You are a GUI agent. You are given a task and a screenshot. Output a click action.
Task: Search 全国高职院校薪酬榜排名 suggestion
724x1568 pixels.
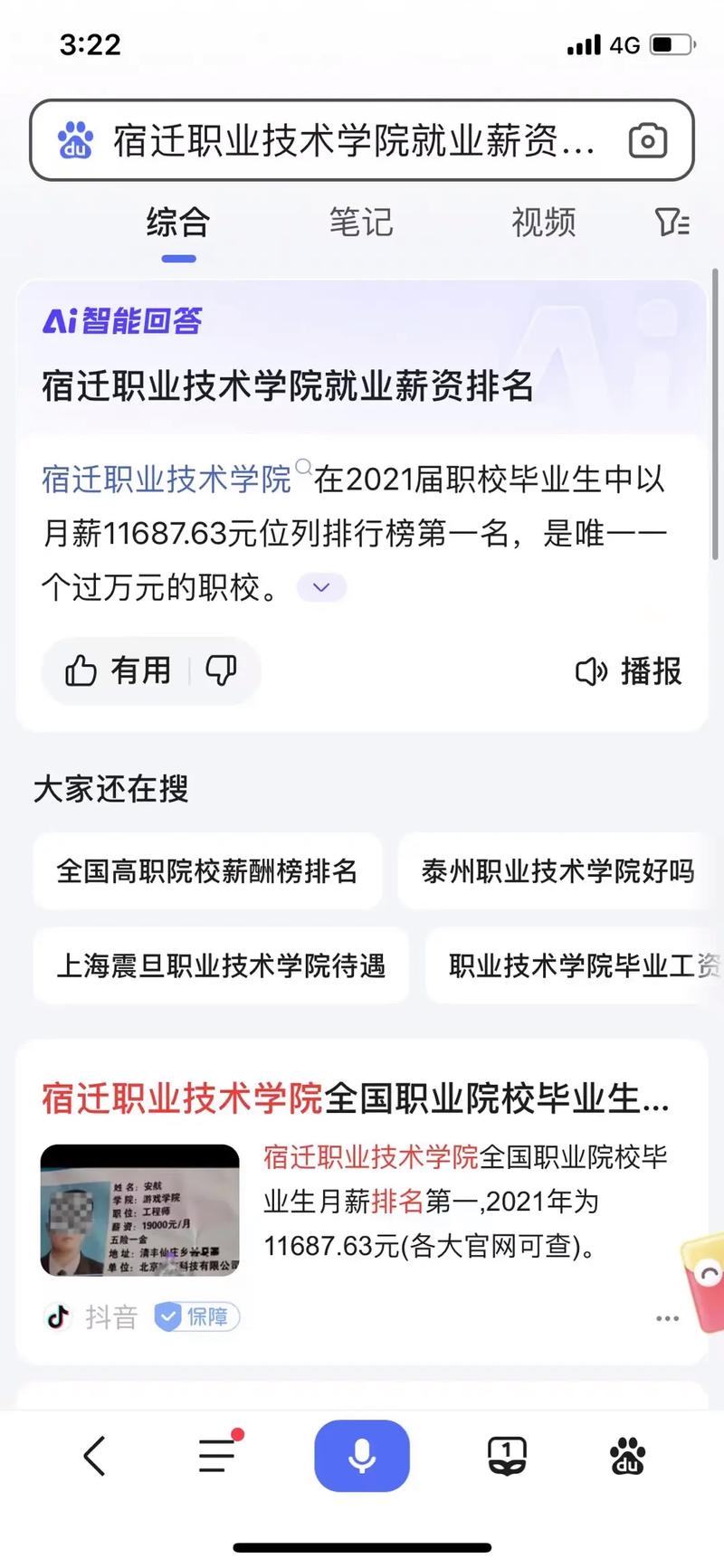pyautogui.click(x=207, y=871)
